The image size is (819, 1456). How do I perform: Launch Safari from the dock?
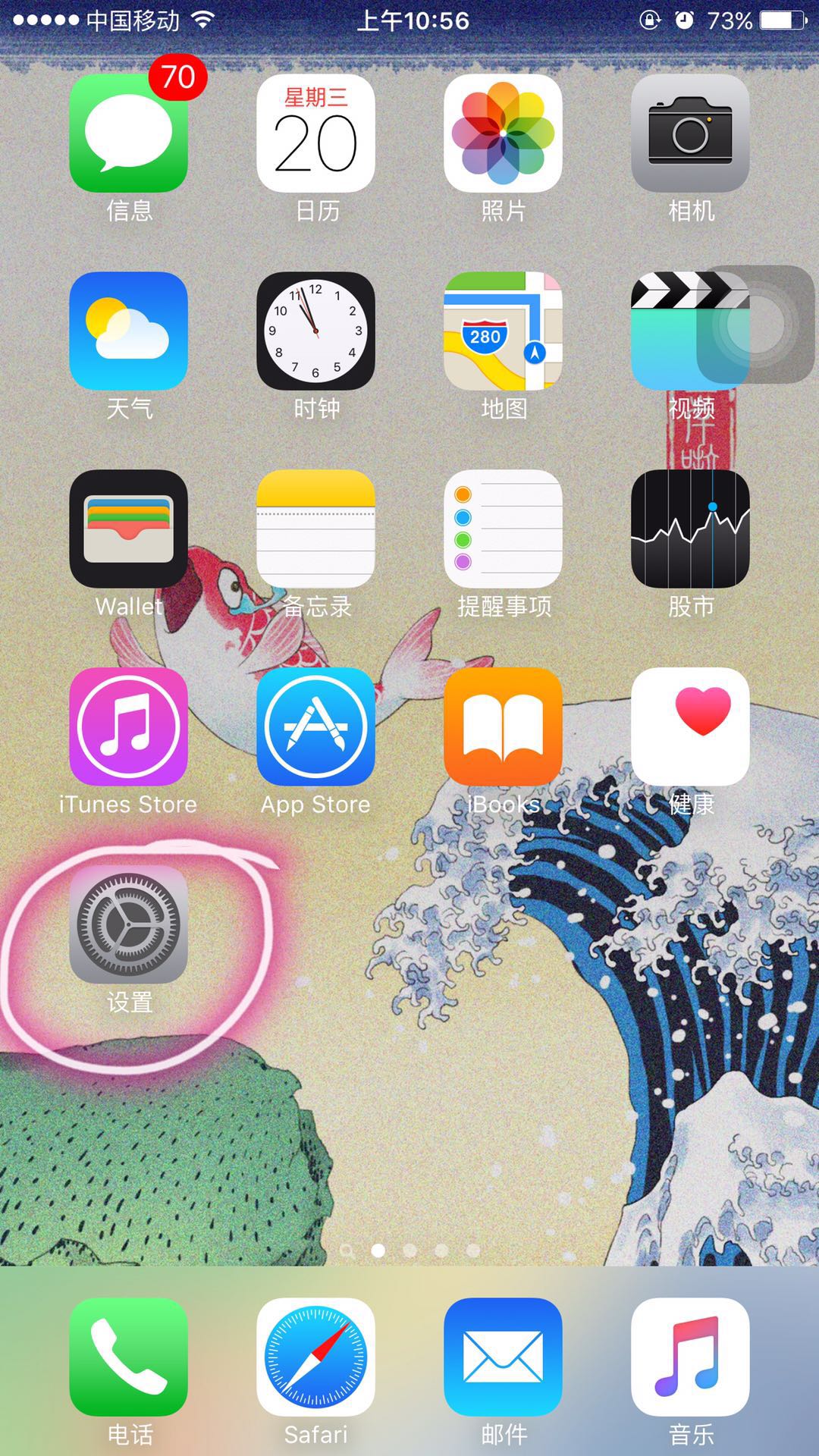[x=315, y=1357]
